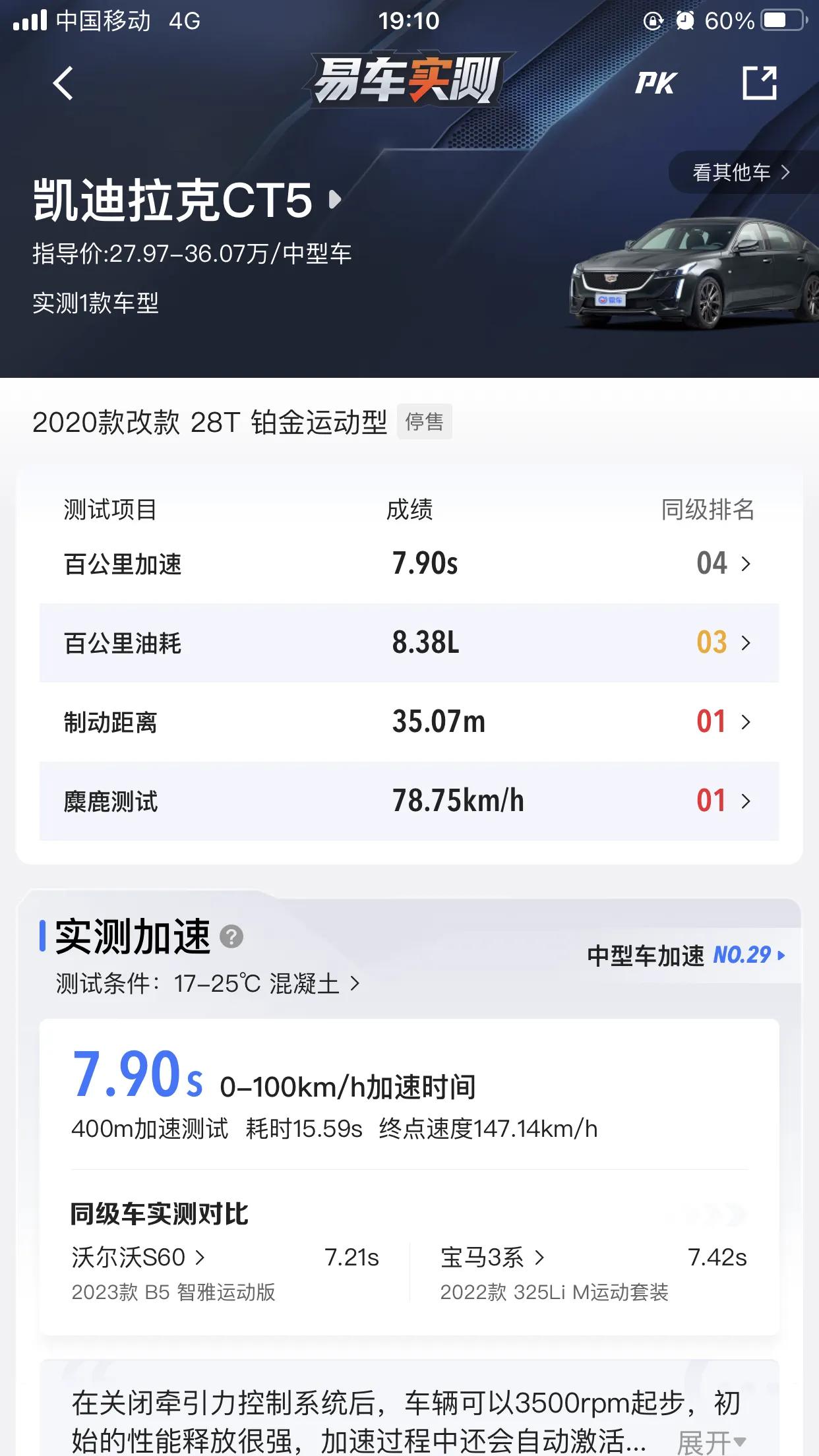
Task: Share this test page
Action: tap(759, 84)
